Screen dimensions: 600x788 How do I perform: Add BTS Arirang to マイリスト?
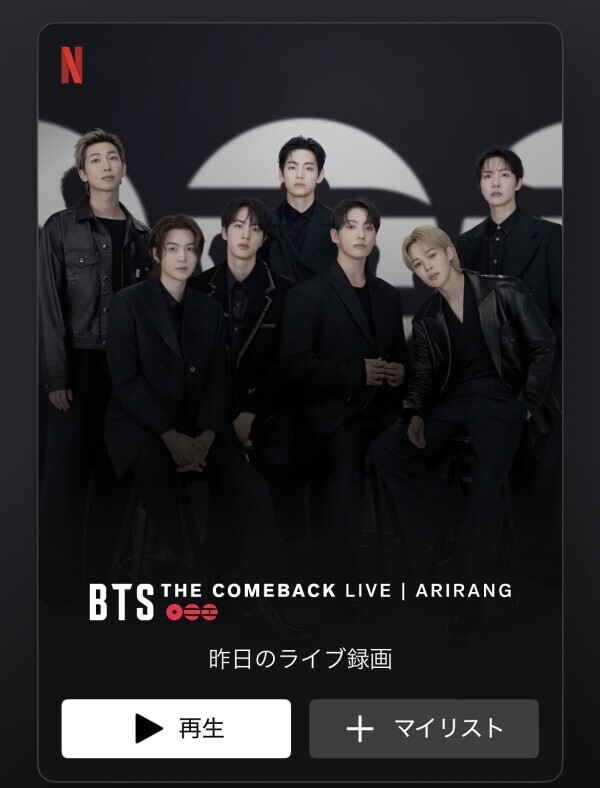point(423,728)
